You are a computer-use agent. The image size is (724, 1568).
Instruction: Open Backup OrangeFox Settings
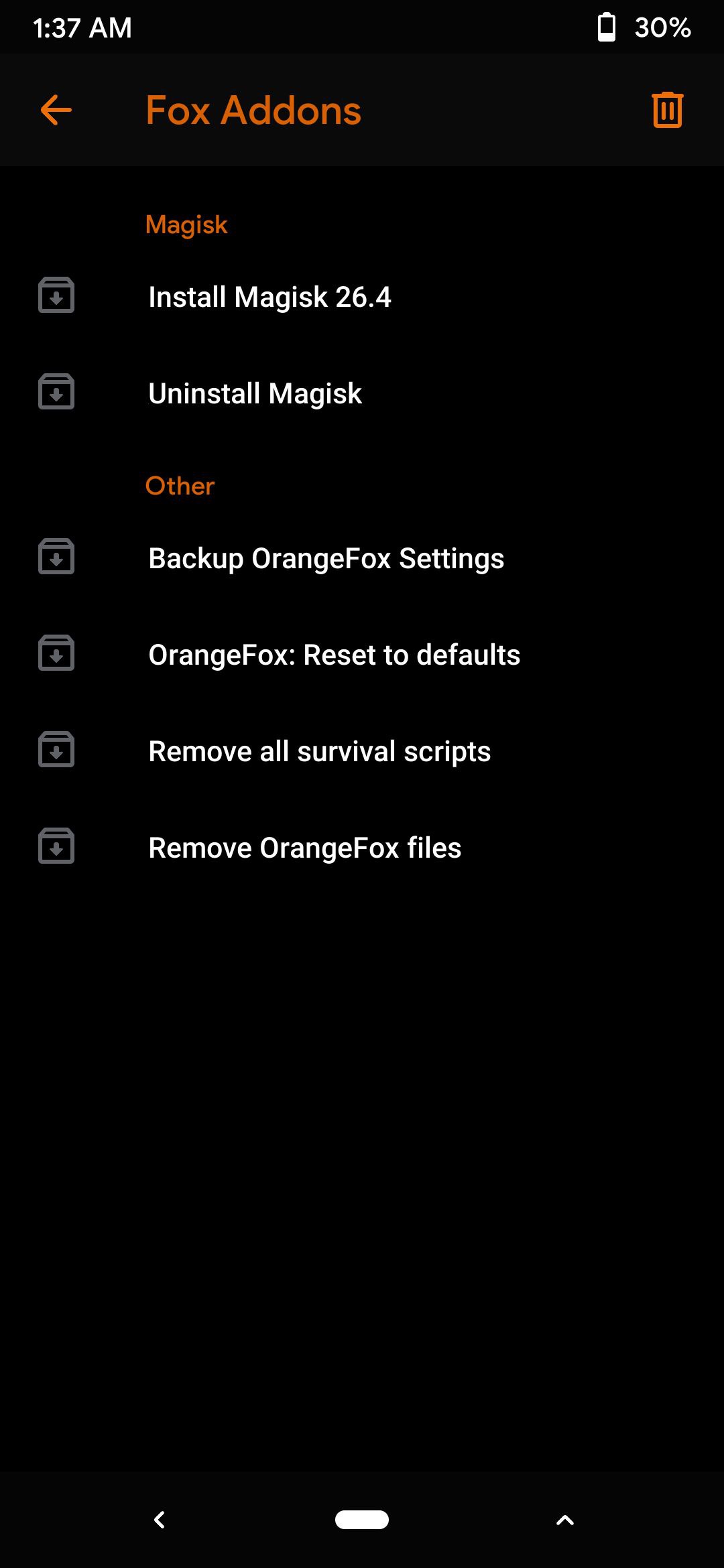coord(362,558)
